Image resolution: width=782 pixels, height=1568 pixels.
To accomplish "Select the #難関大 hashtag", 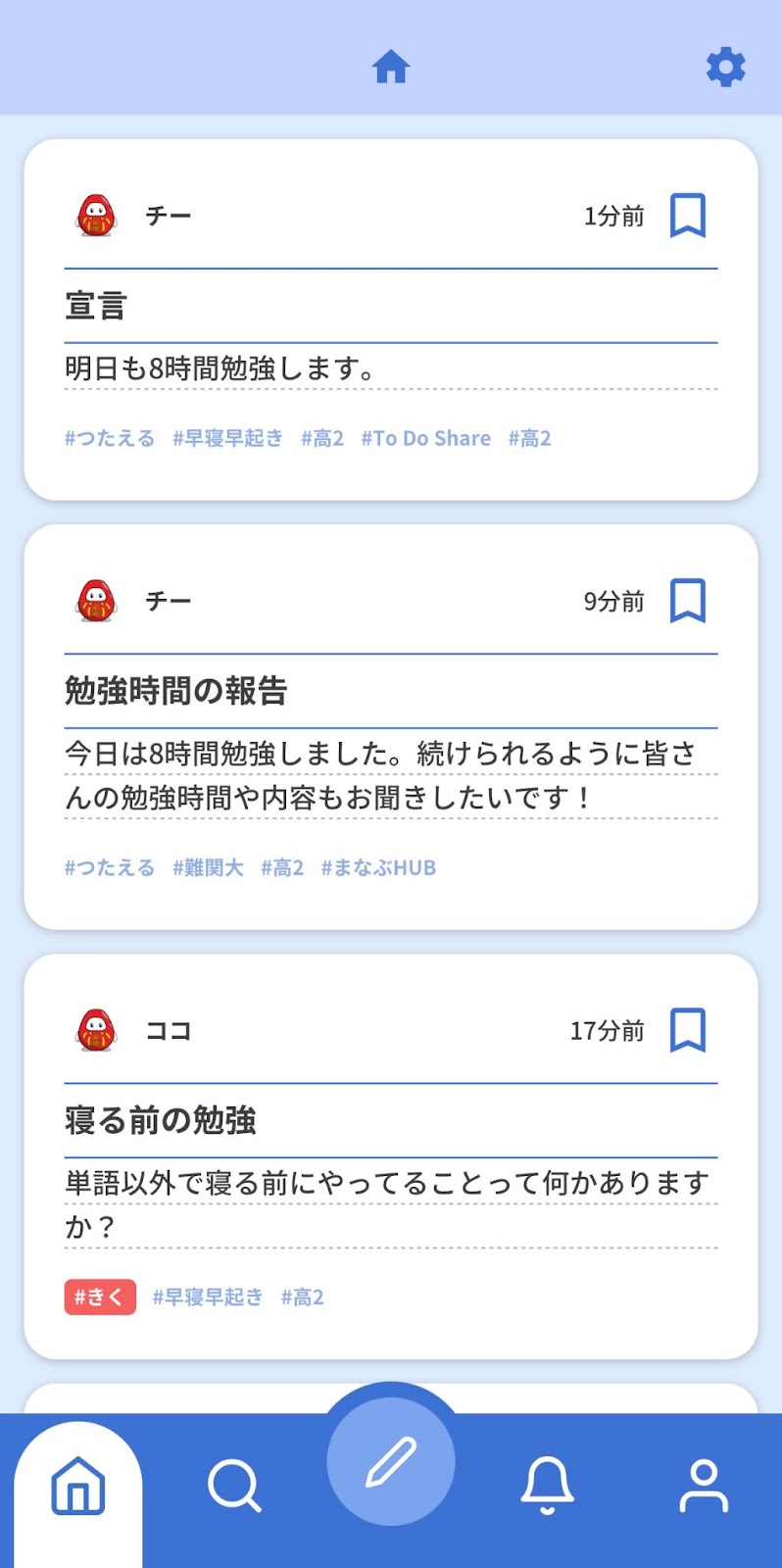I will pyautogui.click(x=208, y=867).
